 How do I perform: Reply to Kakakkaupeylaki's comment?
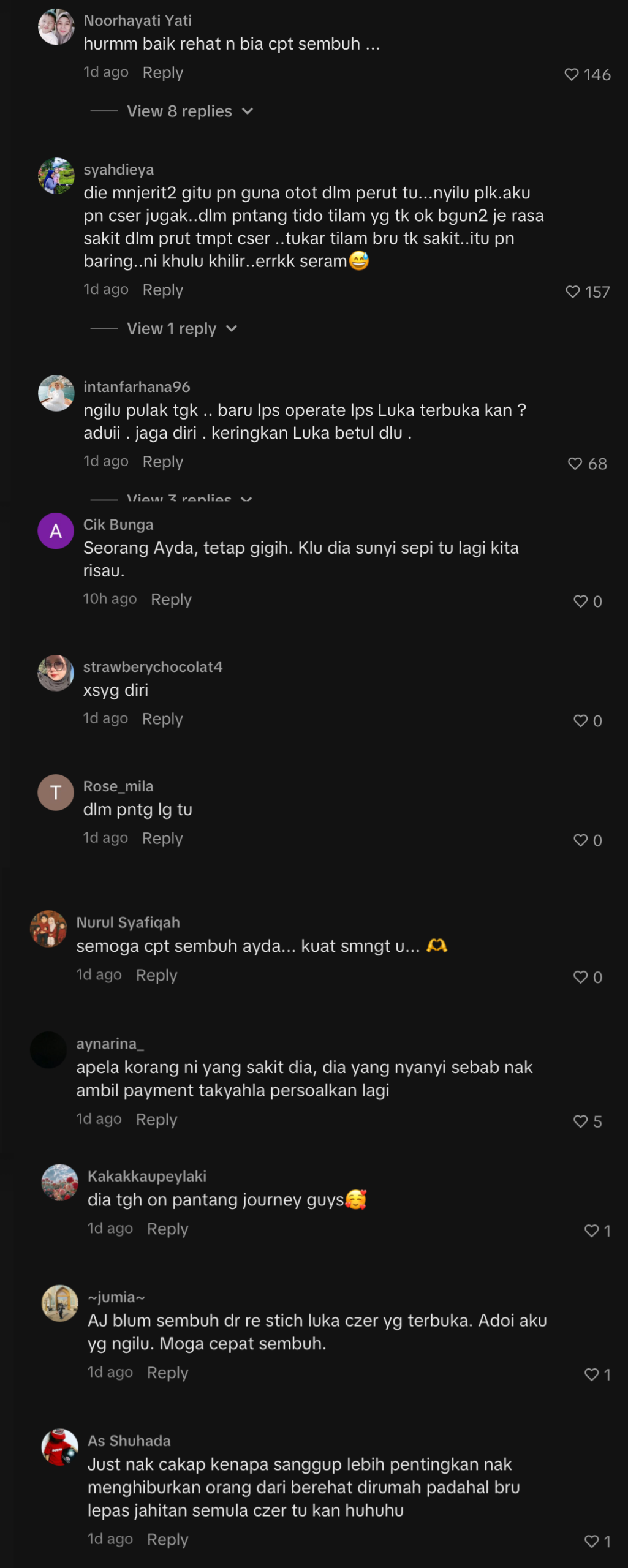pos(167,1229)
